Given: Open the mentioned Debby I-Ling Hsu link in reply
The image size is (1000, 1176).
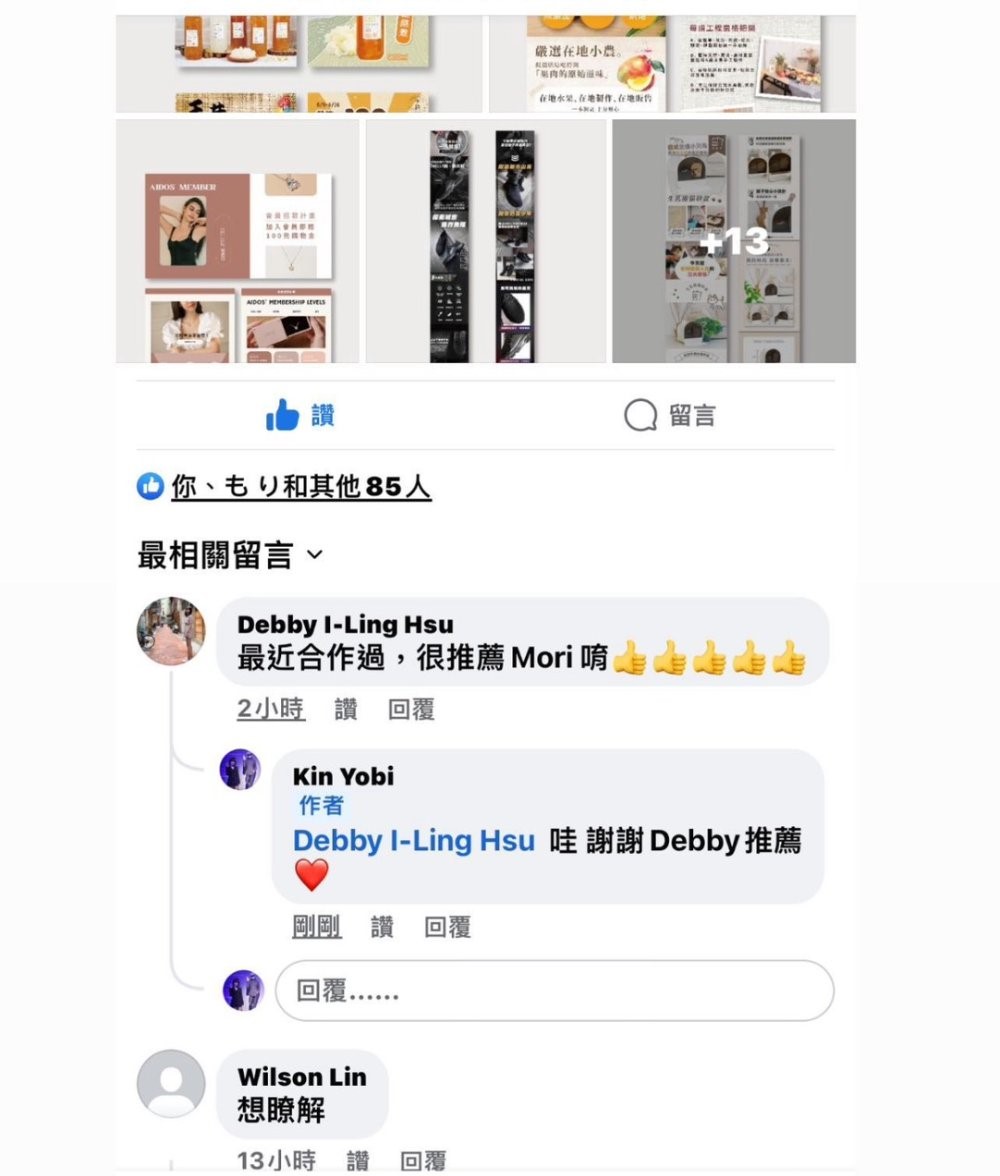Looking at the screenshot, I should [x=414, y=840].
